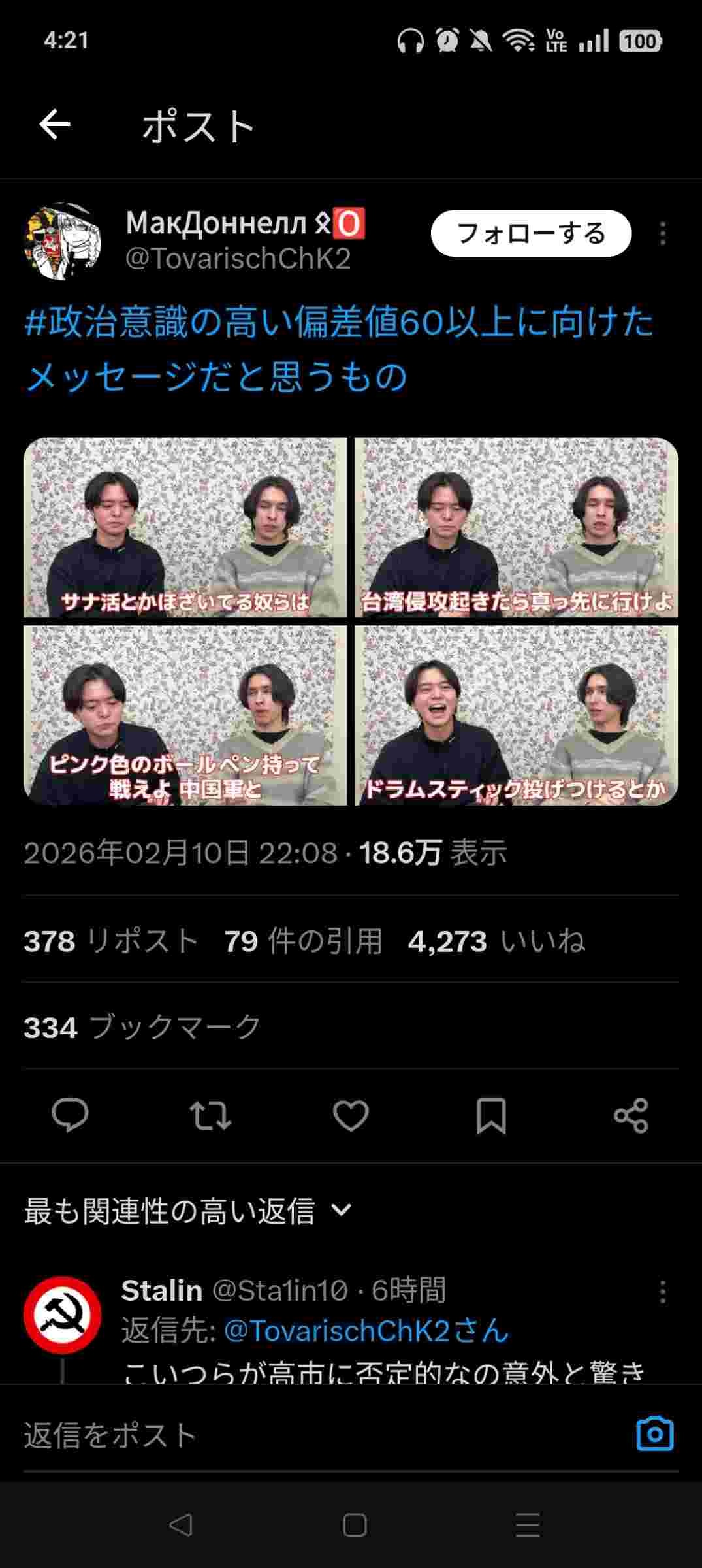Open МакДоннелл's profile avatar
Viewport: 702px width, 1568px height.
pyautogui.click(x=63, y=240)
